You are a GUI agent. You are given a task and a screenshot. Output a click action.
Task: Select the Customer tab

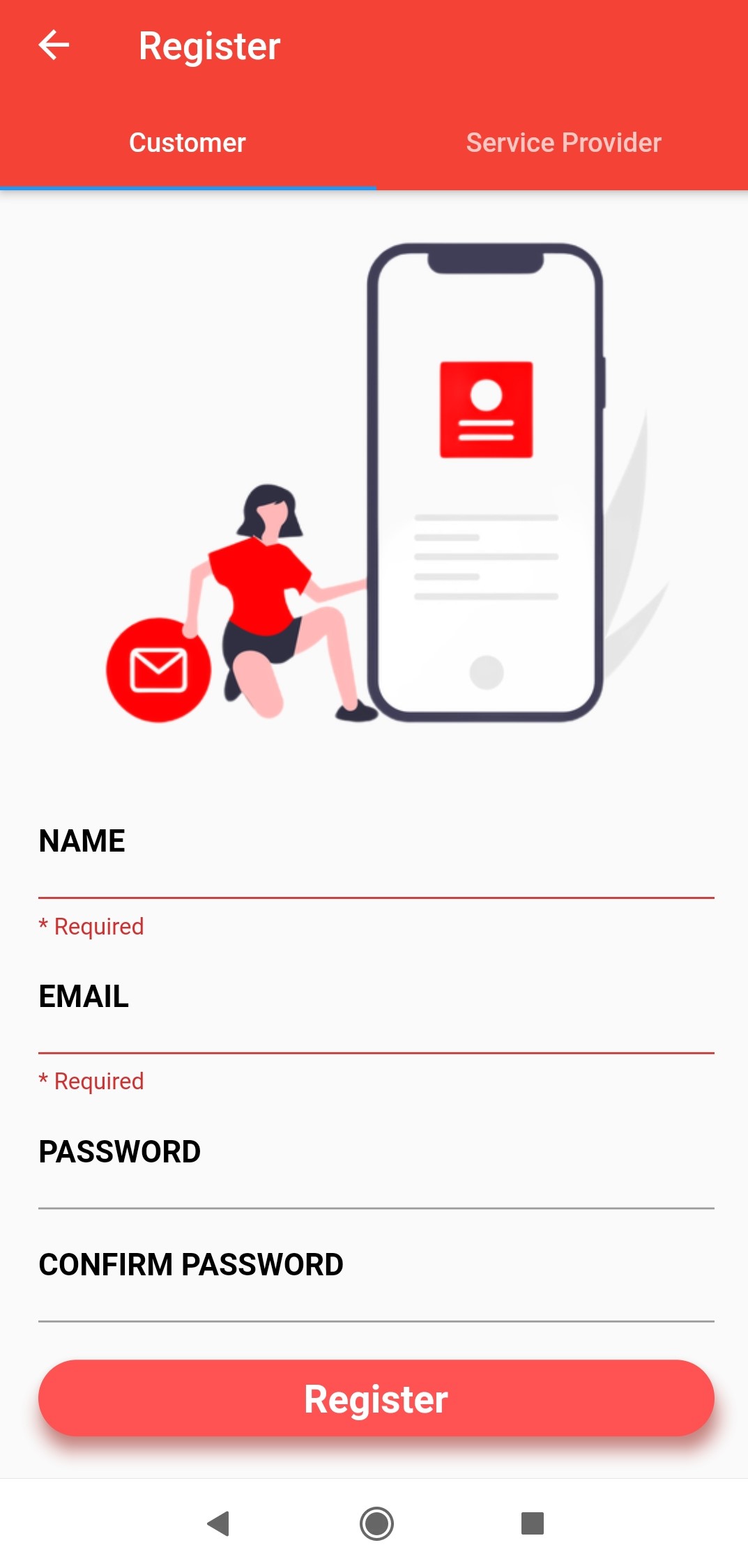pyautogui.click(x=188, y=143)
